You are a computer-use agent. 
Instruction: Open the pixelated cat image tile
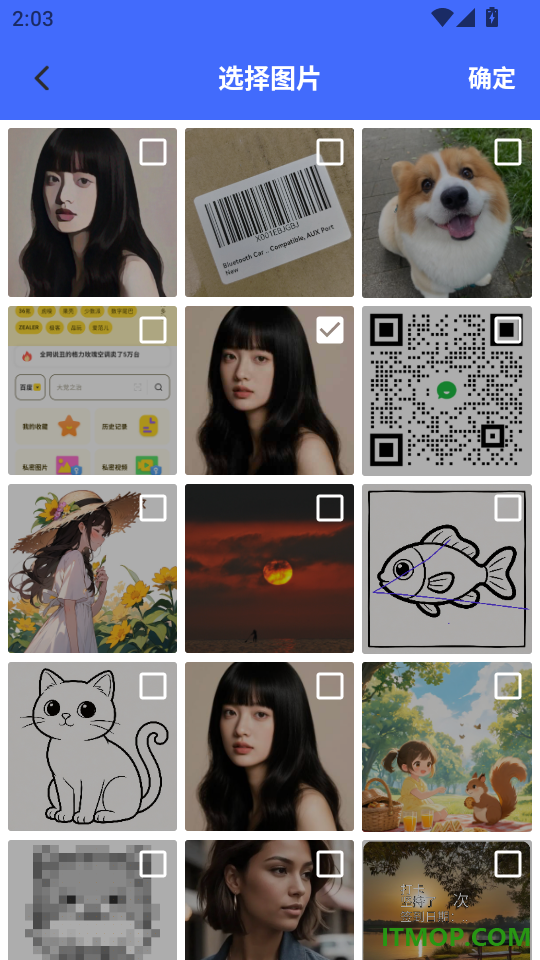click(92, 900)
